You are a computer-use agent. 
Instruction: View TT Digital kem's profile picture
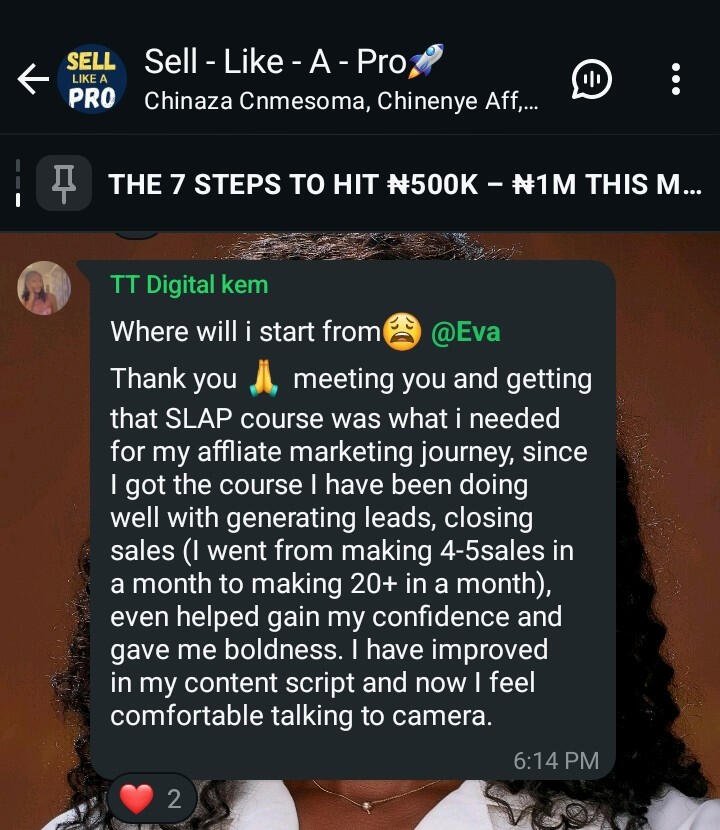(x=44, y=288)
